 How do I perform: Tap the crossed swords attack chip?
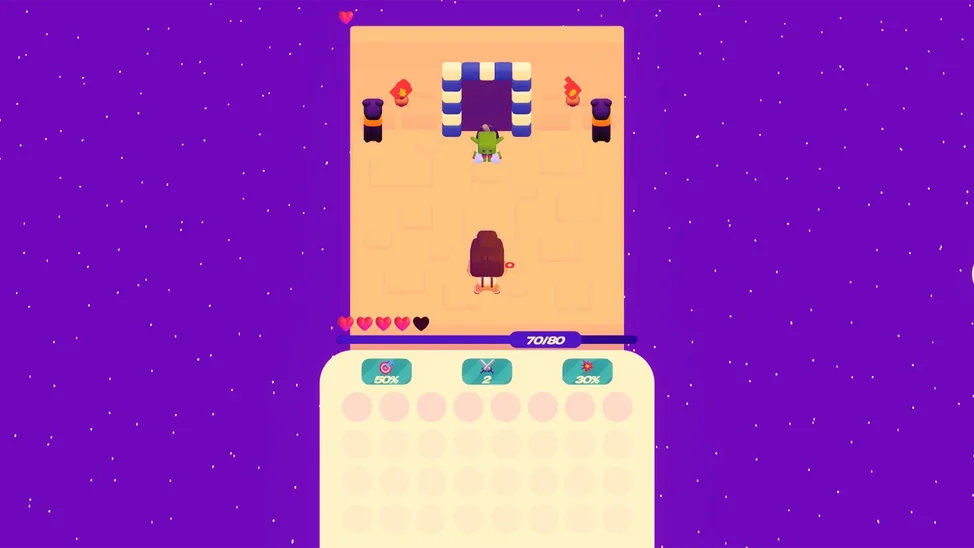[487, 372]
